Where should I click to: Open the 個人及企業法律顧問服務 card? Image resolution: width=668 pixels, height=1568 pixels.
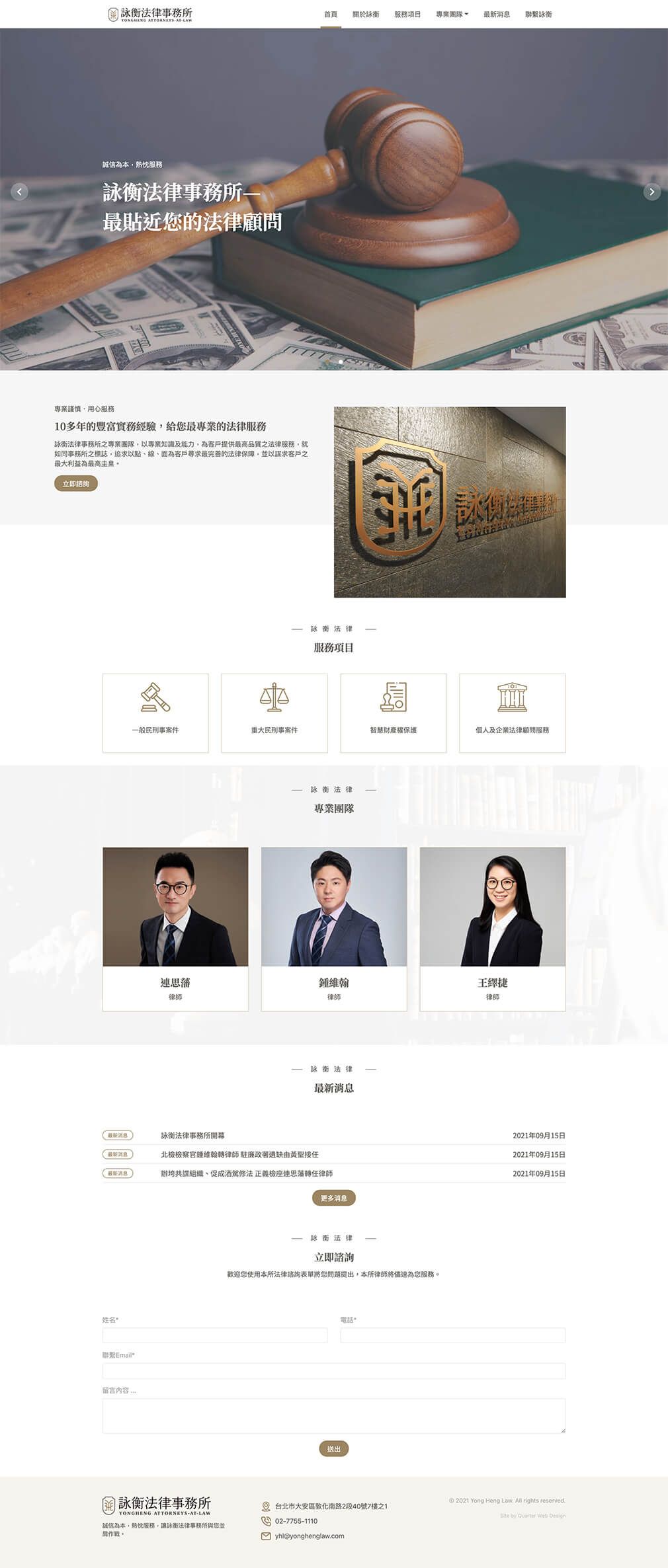pos(513,713)
